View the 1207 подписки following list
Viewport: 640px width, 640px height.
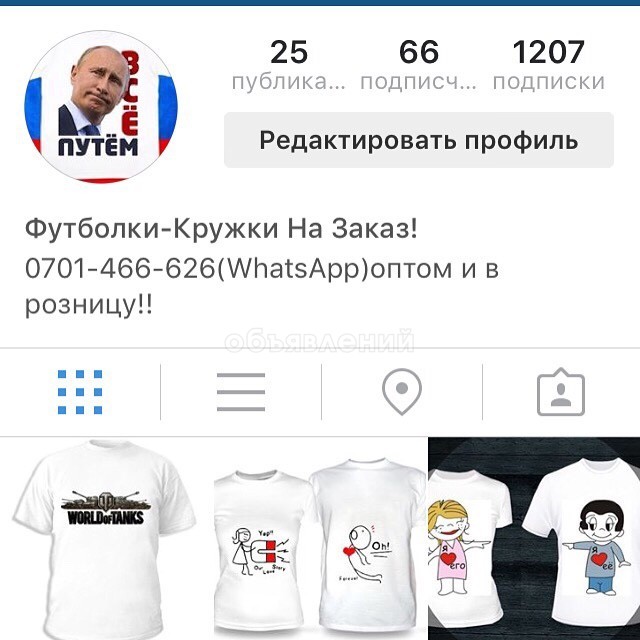click(x=548, y=65)
